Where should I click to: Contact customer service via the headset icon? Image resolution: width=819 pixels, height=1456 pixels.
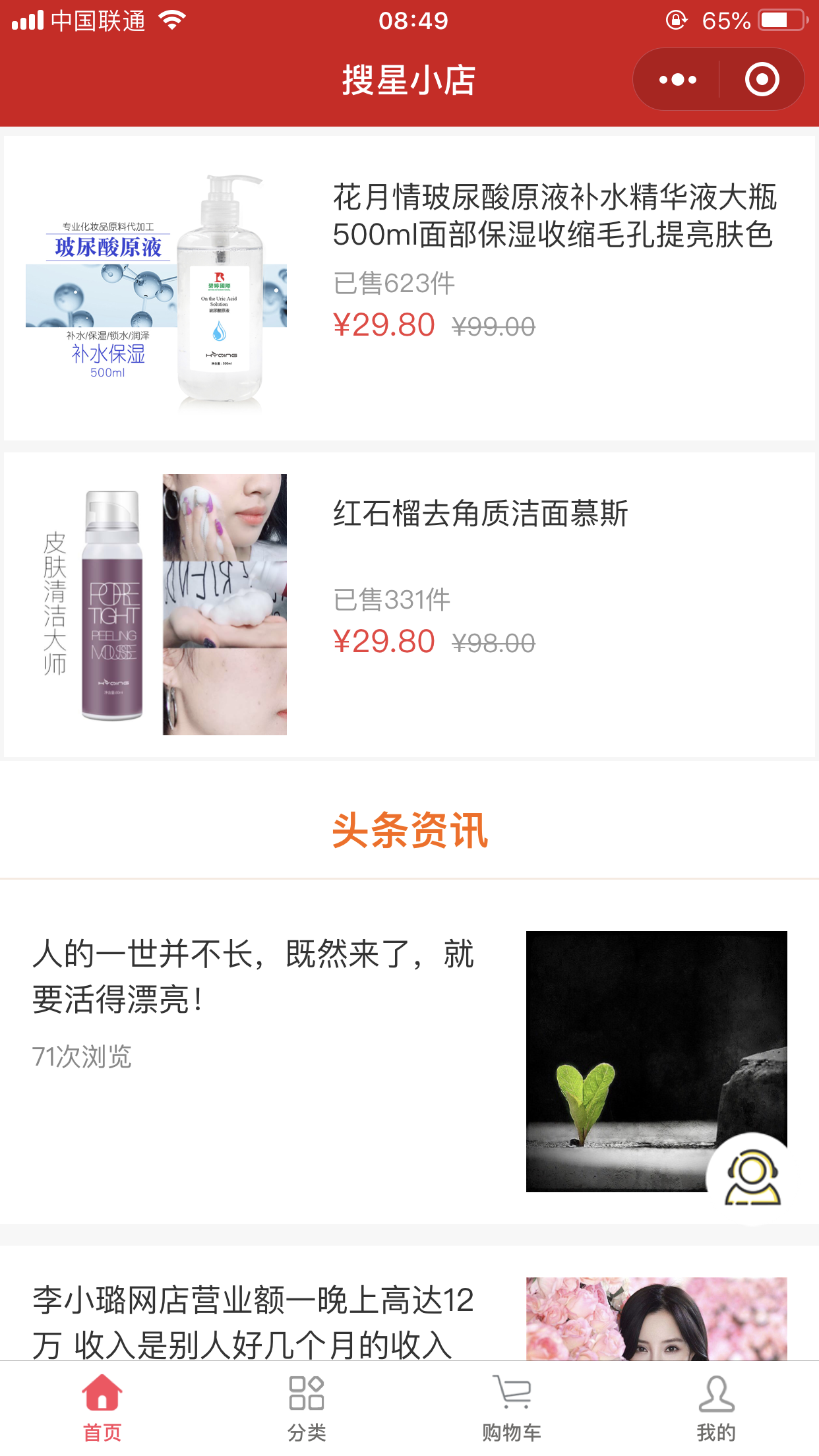pos(752,1178)
